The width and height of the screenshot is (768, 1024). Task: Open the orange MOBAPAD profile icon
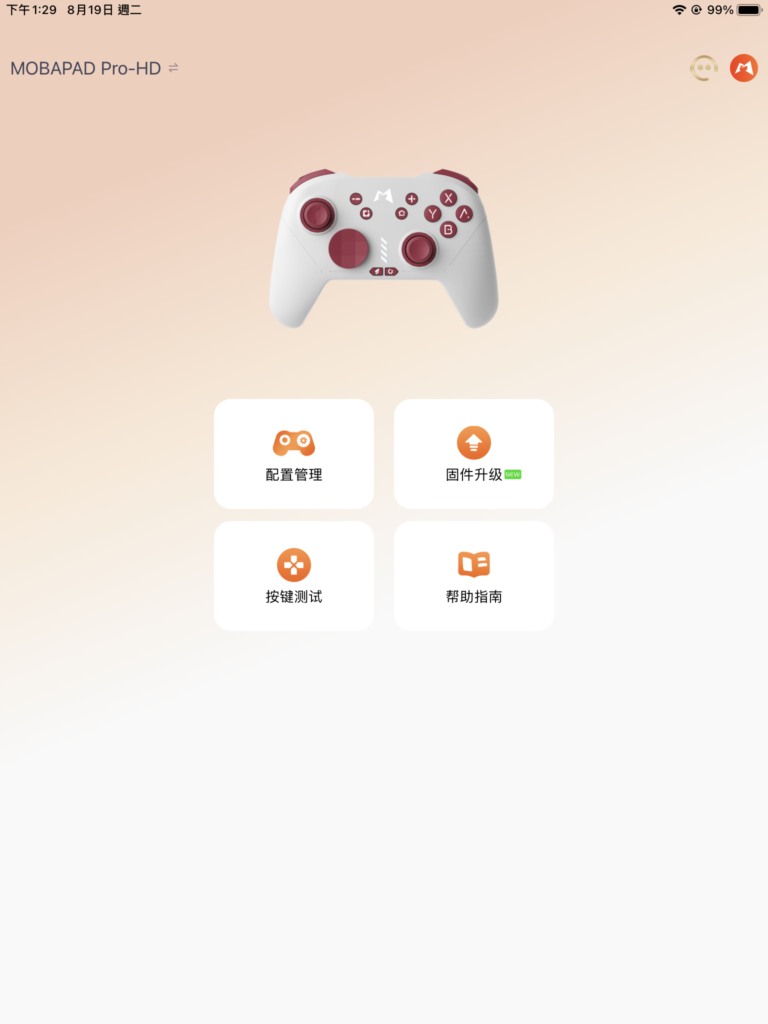[x=744, y=68]
